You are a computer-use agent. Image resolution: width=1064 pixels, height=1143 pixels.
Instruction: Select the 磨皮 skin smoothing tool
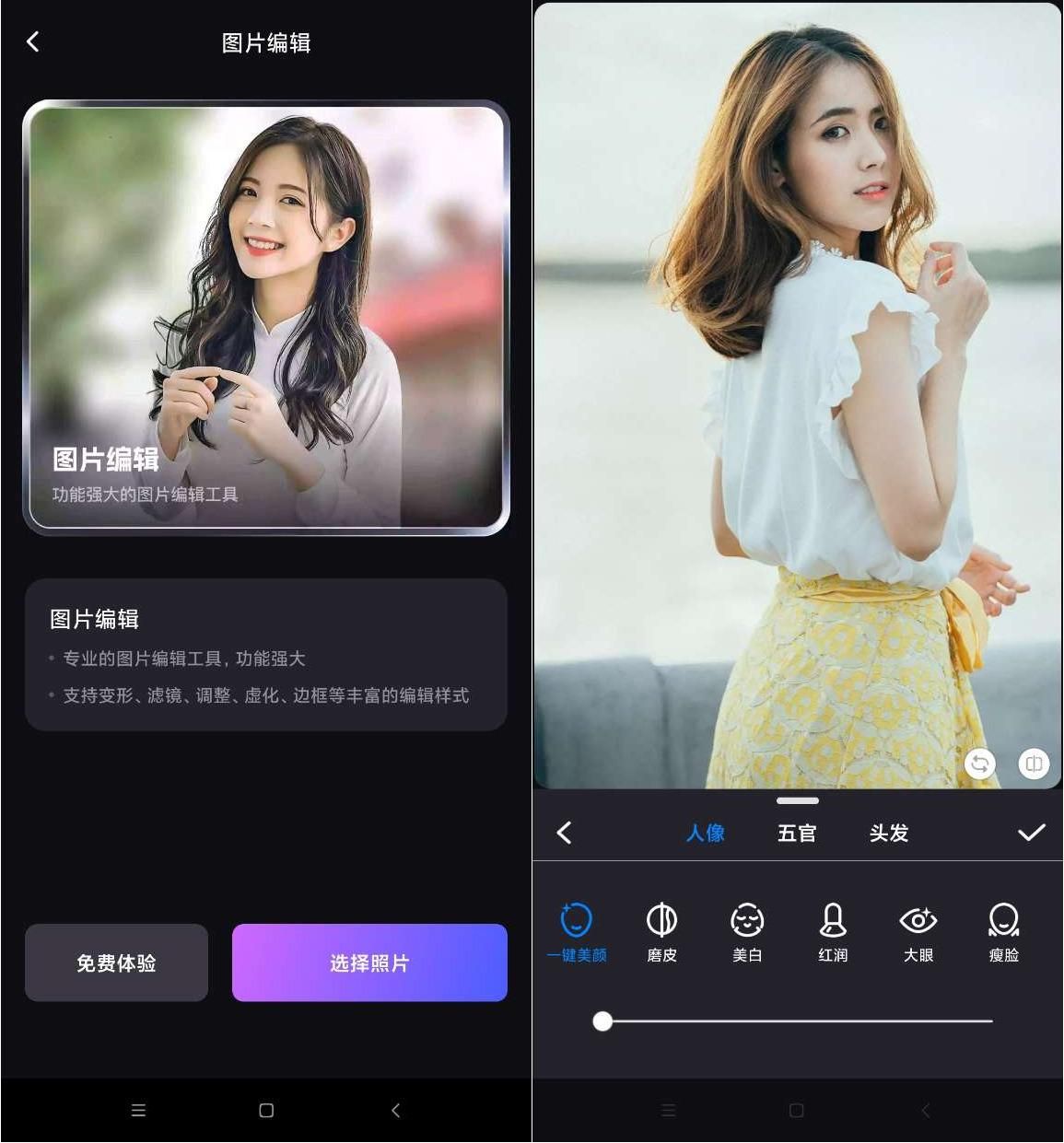661,930
